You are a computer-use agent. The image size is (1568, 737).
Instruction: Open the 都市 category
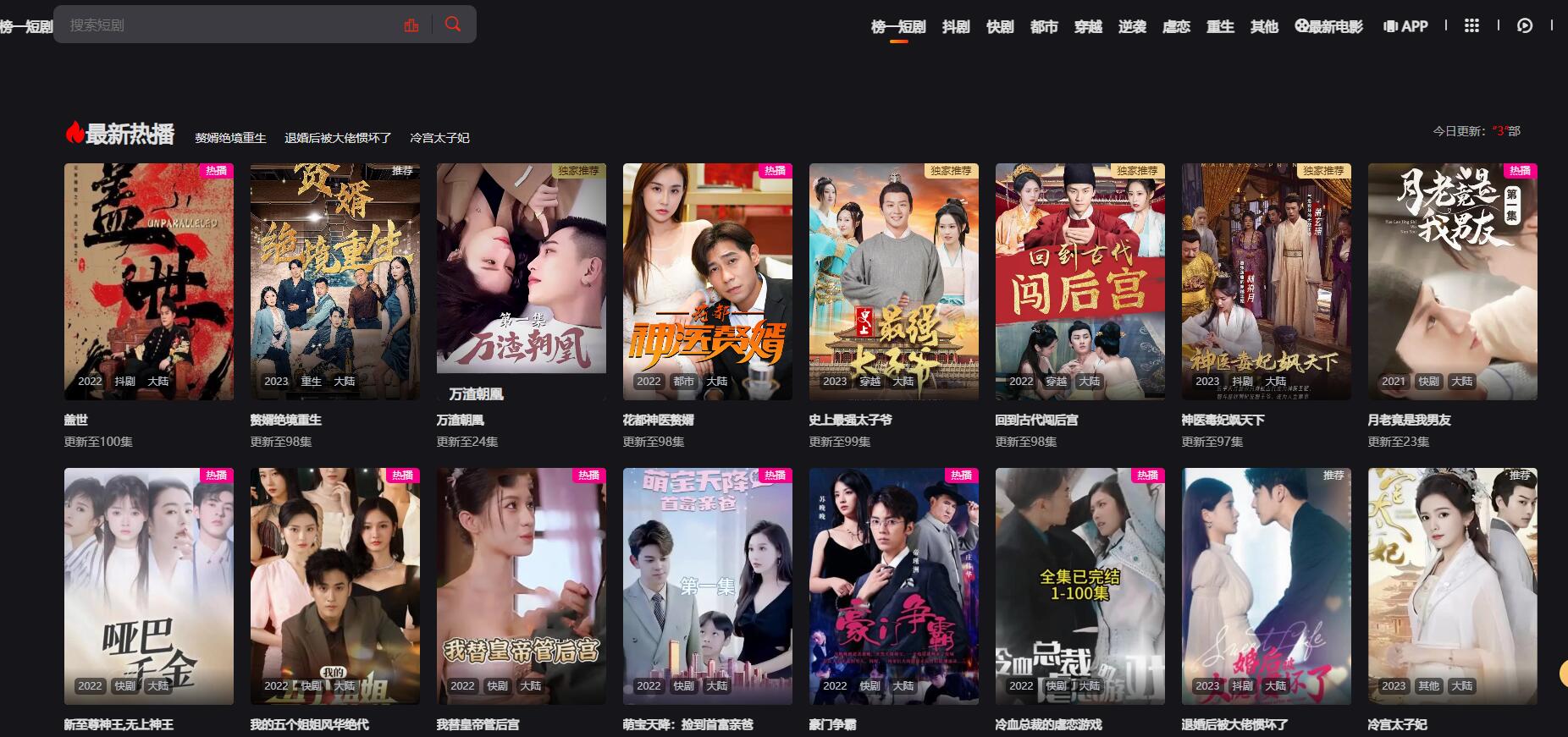(1044, 27)
